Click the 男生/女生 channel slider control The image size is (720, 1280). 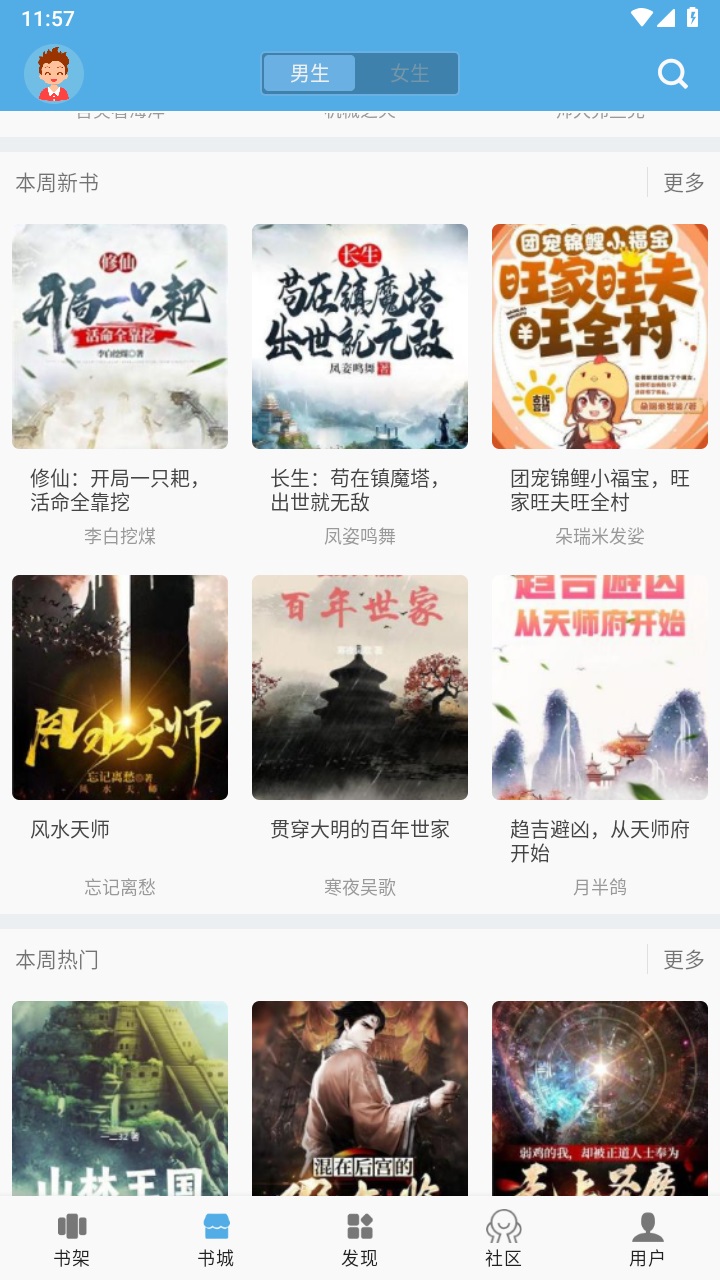(x=359, y=73)
